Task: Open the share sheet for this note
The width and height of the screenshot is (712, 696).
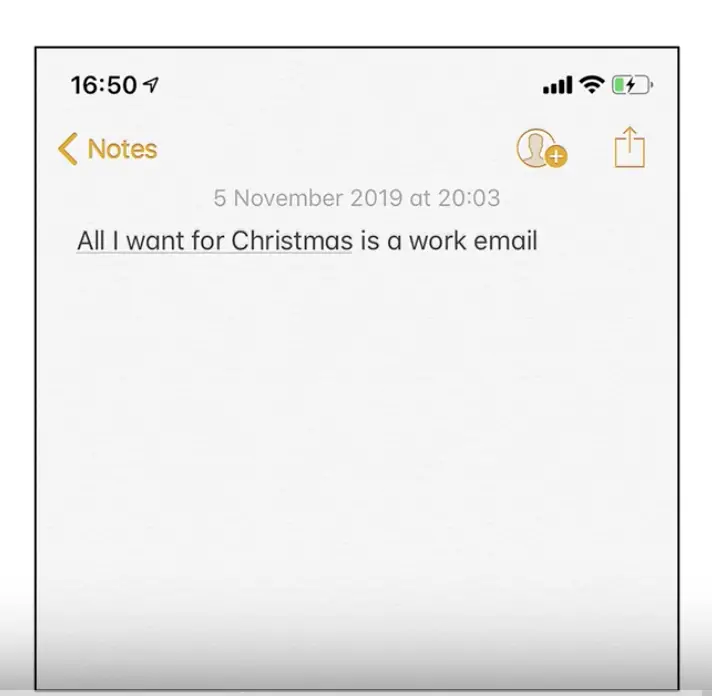Action: point(629,147)
